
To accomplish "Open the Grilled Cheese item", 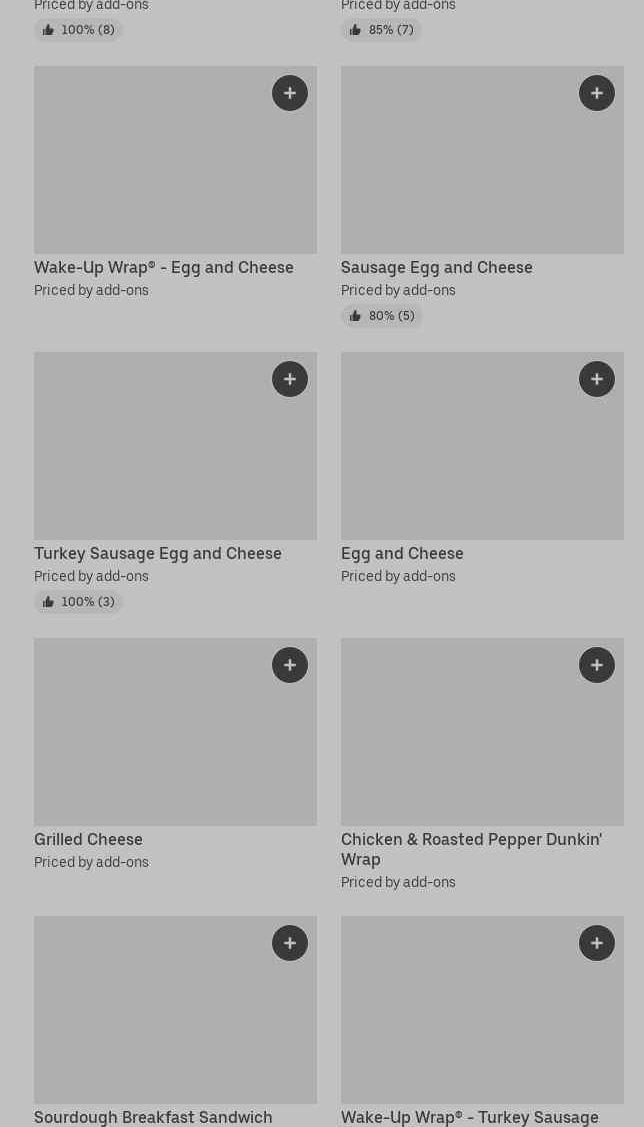I will point(88,840).
